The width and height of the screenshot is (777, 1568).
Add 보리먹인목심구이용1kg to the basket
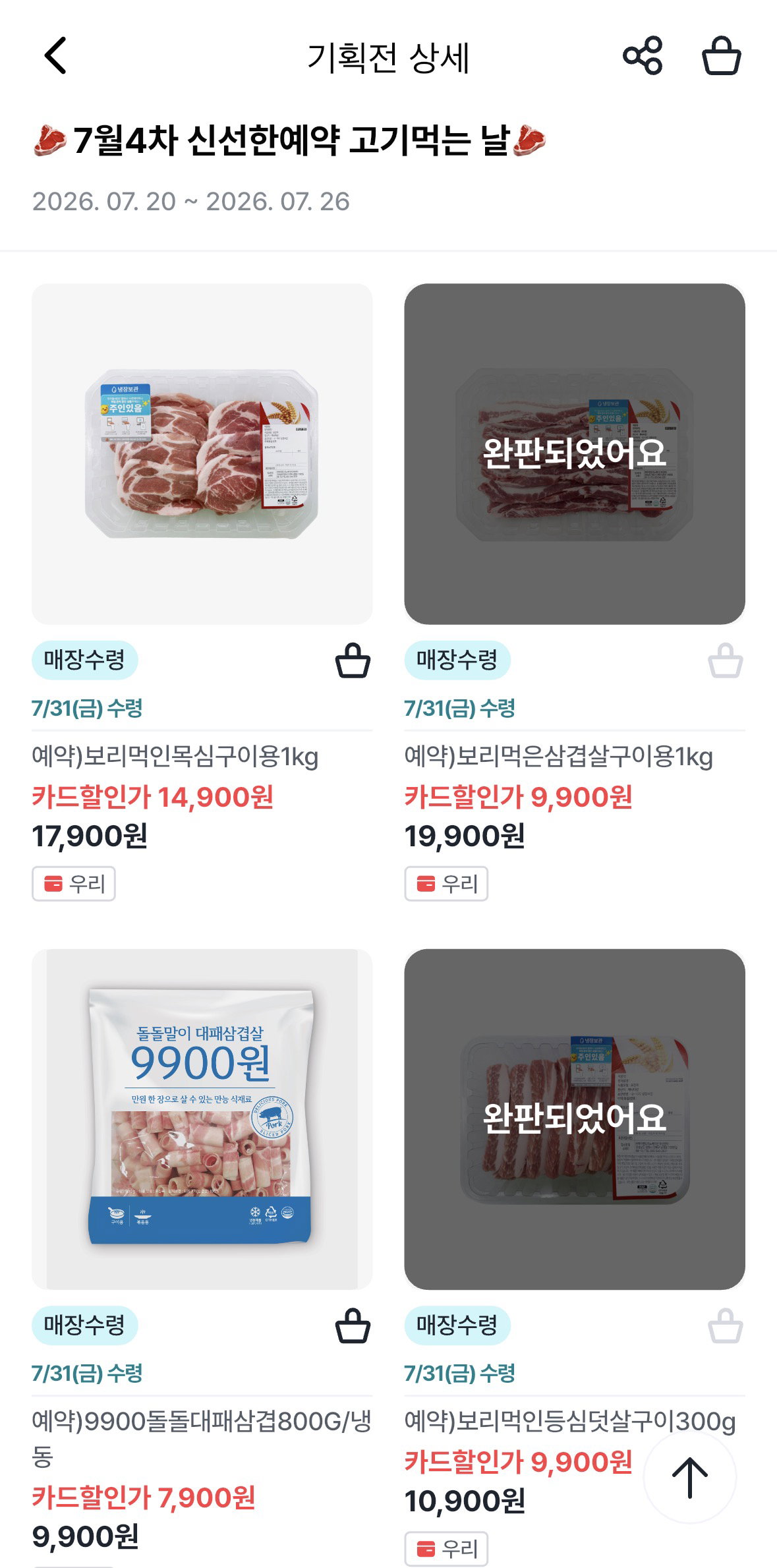point(353,660)
